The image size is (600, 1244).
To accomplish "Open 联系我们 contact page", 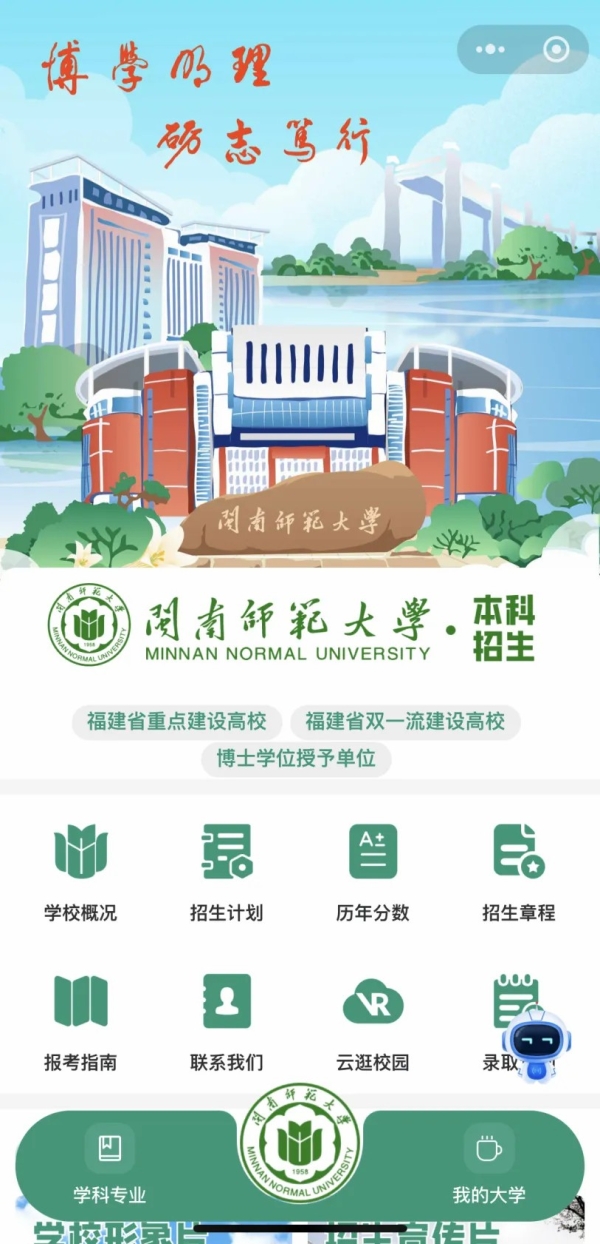I will (x=226, y=1021).
